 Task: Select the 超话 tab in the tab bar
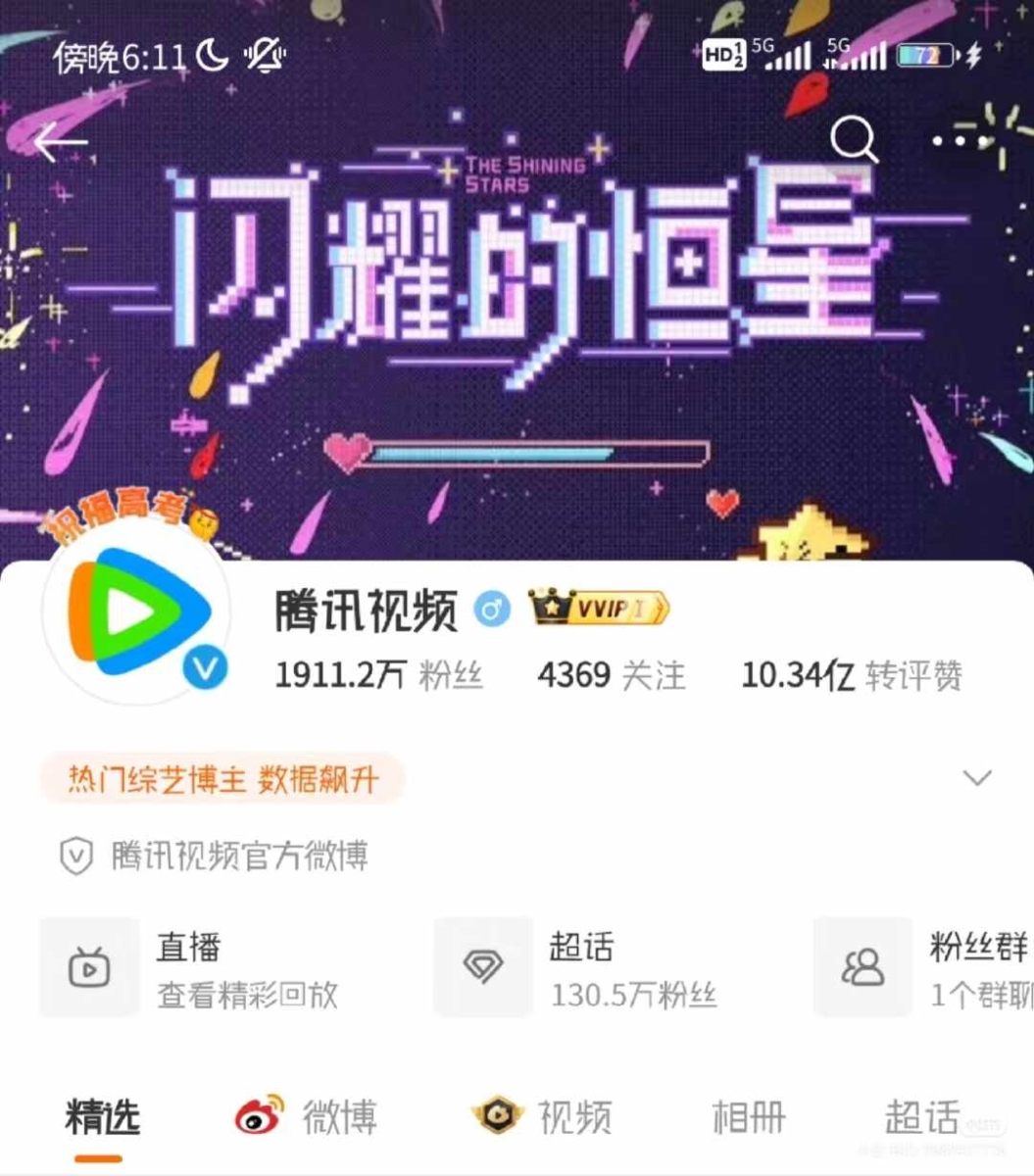(921, 1117)
